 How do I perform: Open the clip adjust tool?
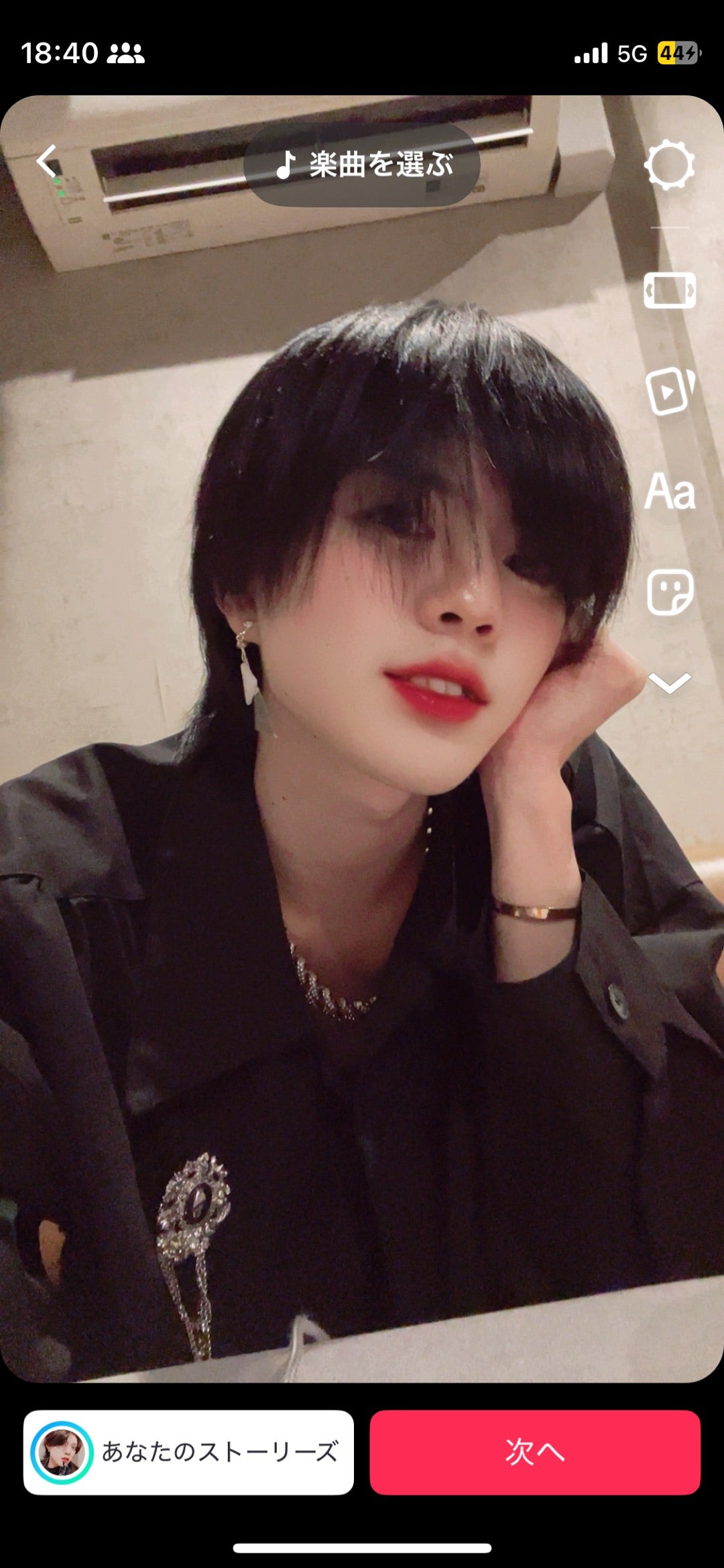click(x=669, y=290)
